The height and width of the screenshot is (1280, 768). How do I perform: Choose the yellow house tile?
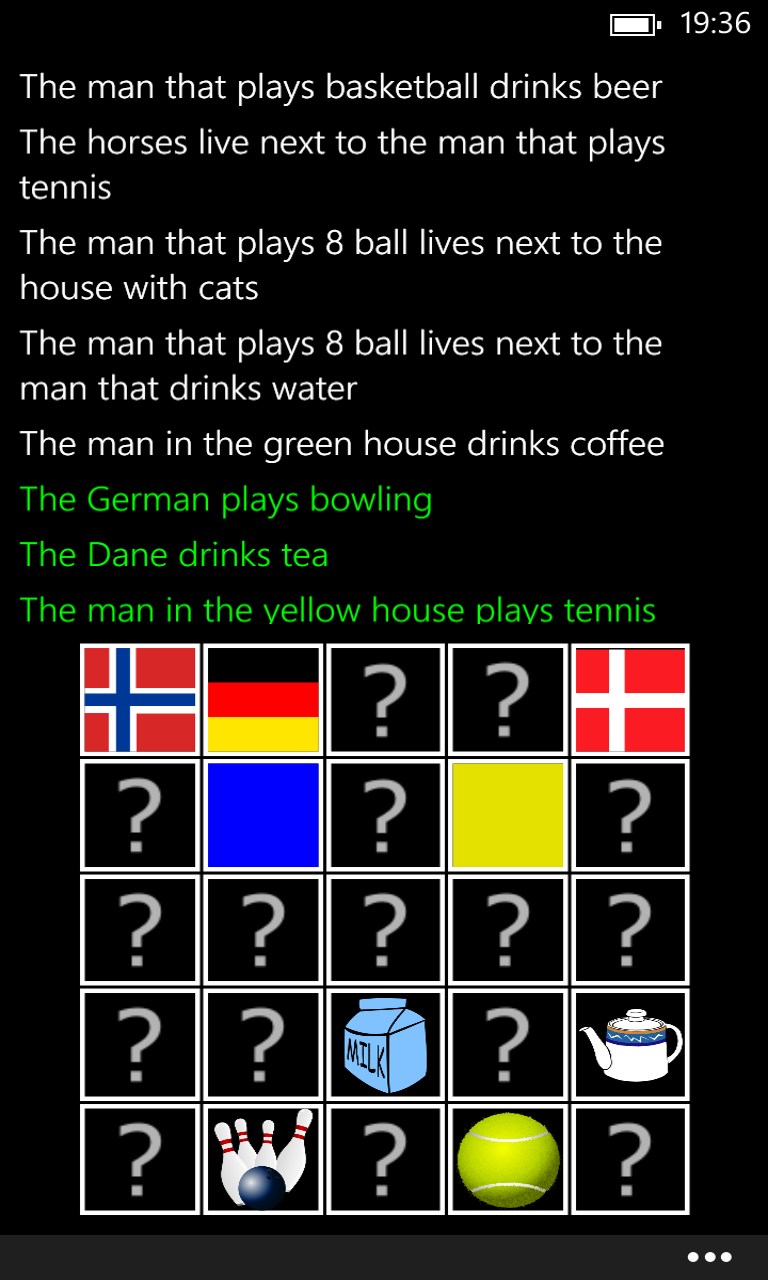[x=508, y=815]
